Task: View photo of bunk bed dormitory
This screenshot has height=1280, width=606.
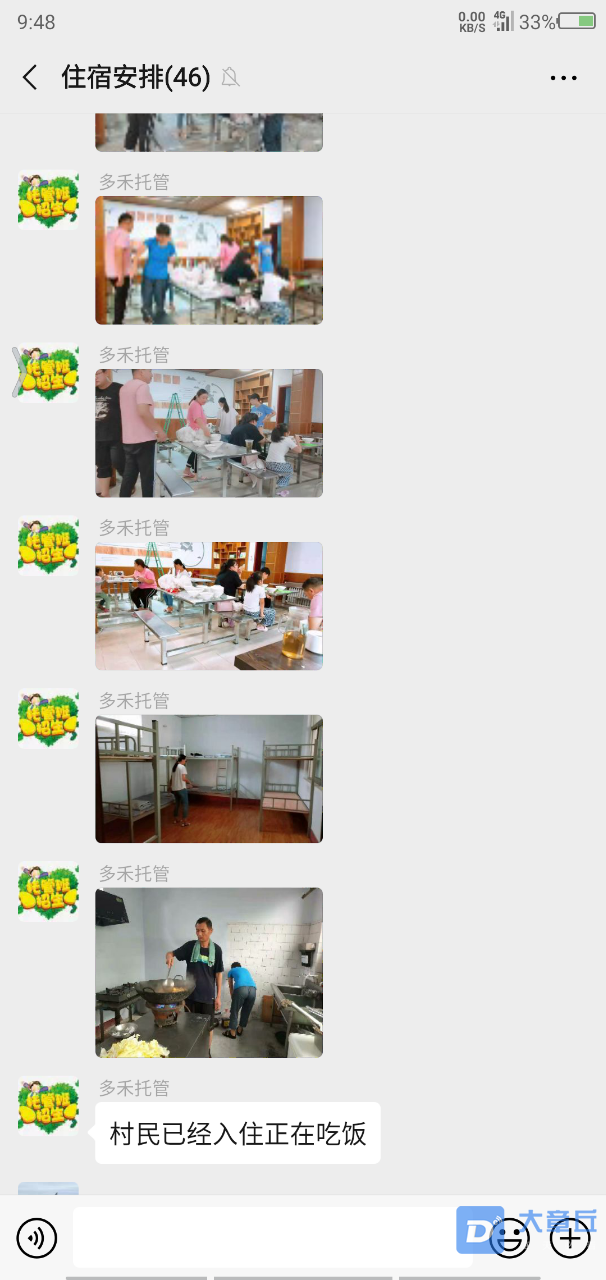Action: pos(209,779)
